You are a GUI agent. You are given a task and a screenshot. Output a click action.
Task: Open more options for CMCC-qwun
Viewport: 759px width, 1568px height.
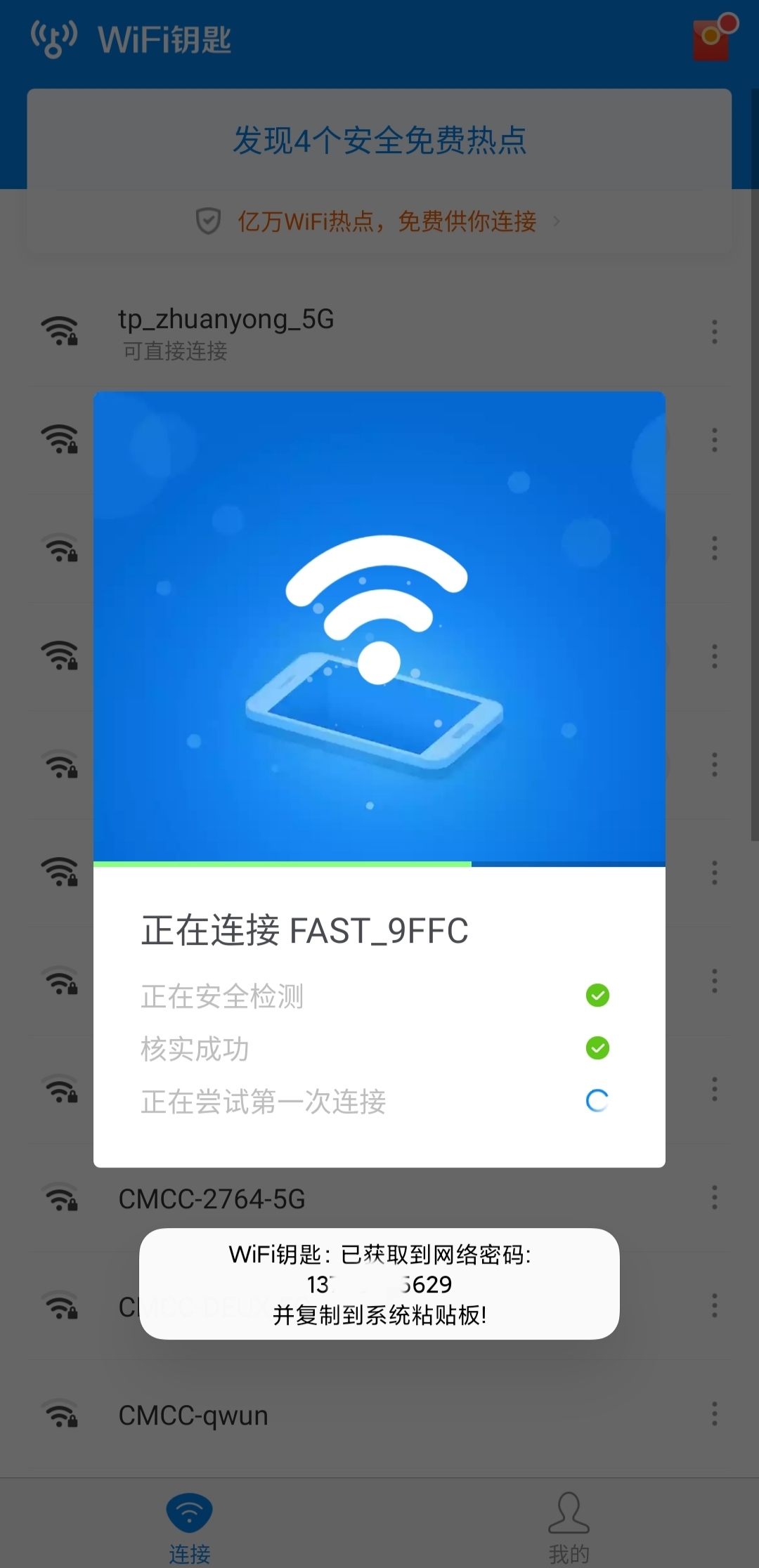(714, 1414)
